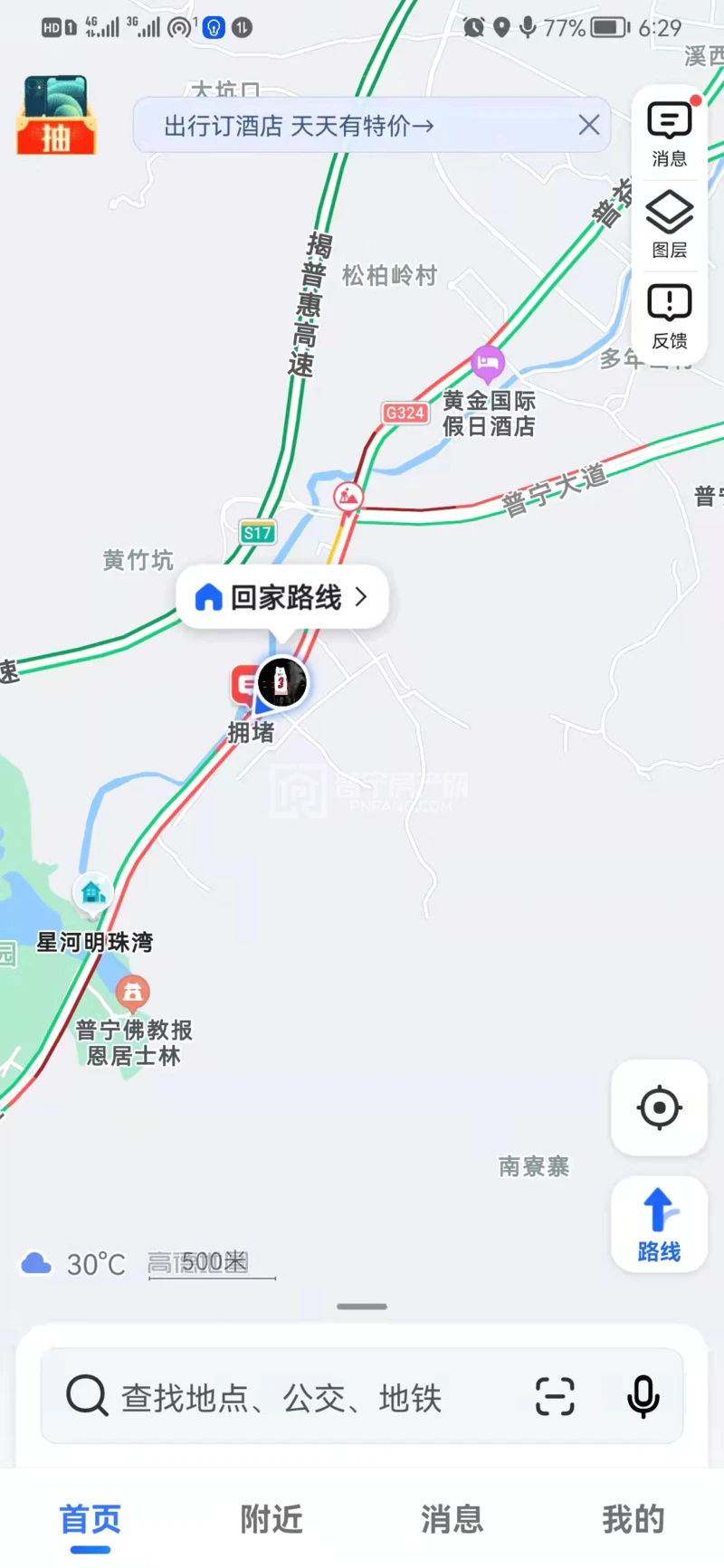Recenter map on current location
The image size is (724, 1568).
pos(659,1107)
